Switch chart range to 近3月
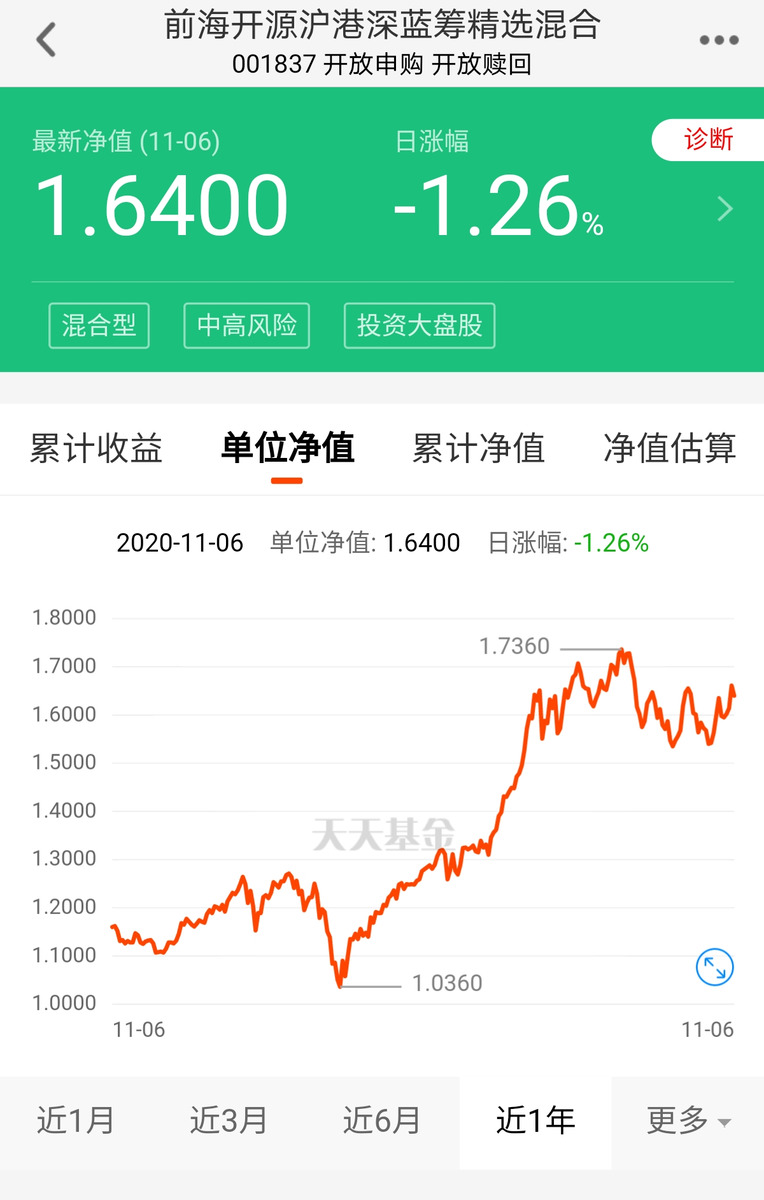 (x=229, y=1120)
